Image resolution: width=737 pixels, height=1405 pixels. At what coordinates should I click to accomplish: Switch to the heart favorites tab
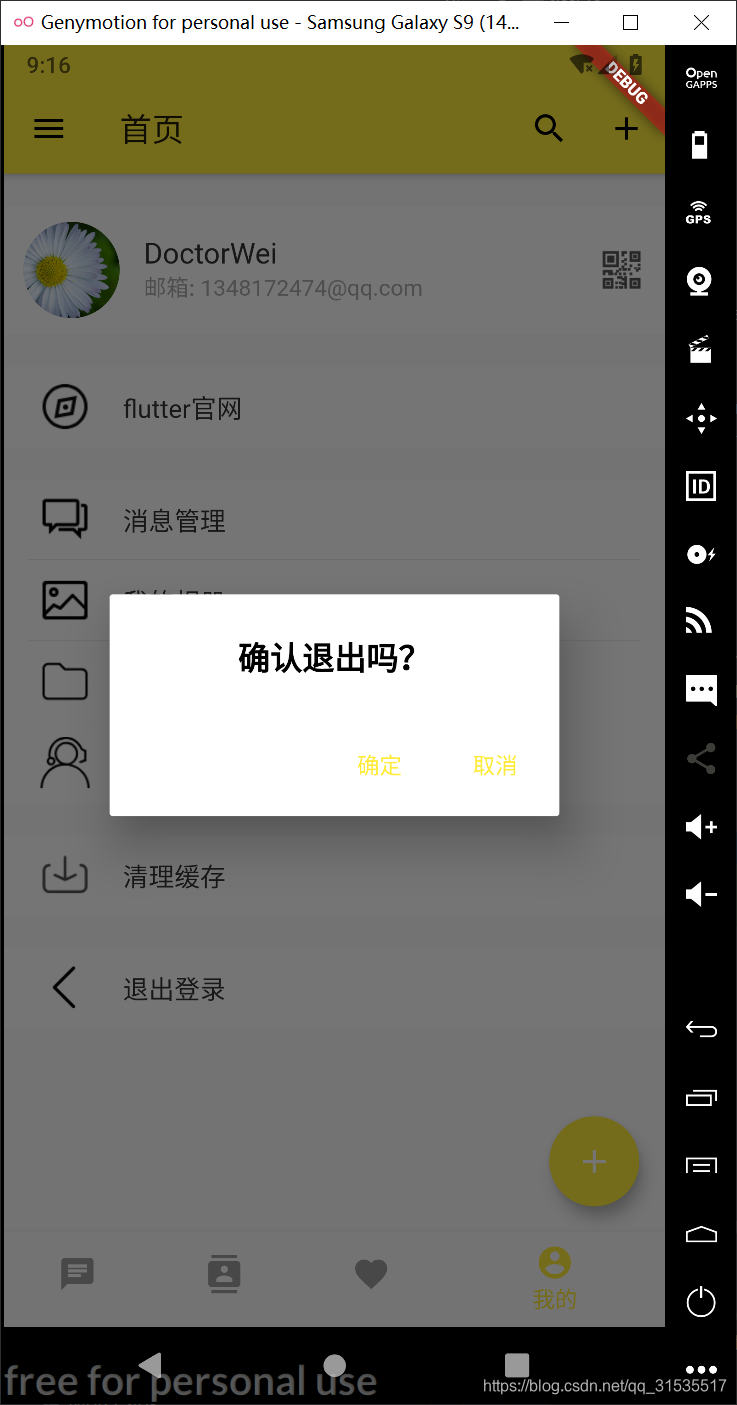point(371,1273)
